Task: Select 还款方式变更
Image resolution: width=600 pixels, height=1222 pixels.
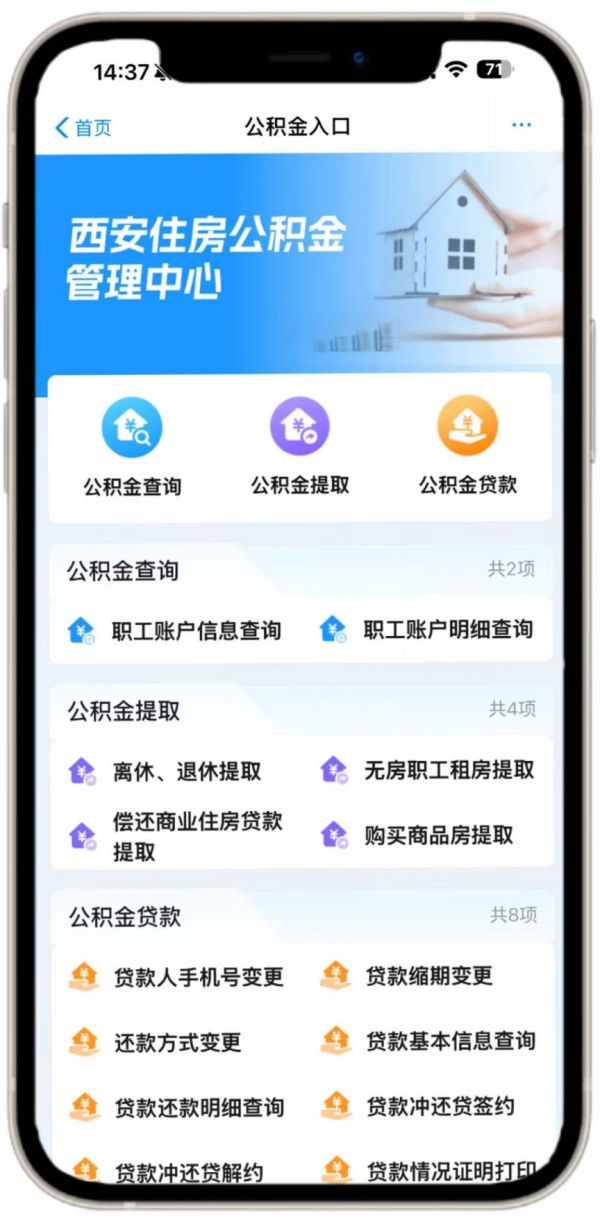Action: [177, 1042]
